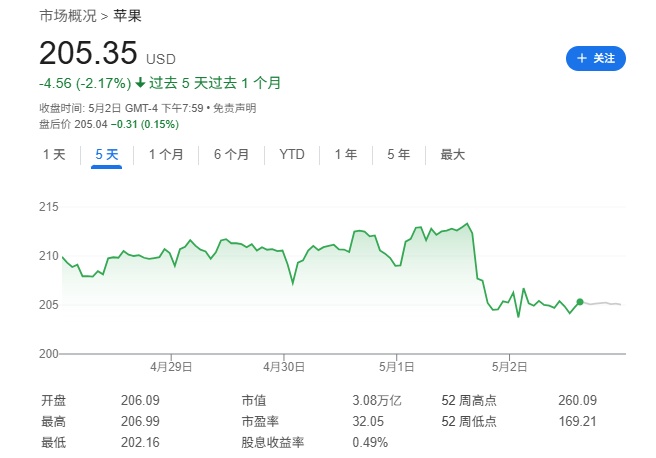Image resolution: width=656 pixels, height=458 pixels.
Task: Switch chart to 1 个月
Action: point(166,154)
